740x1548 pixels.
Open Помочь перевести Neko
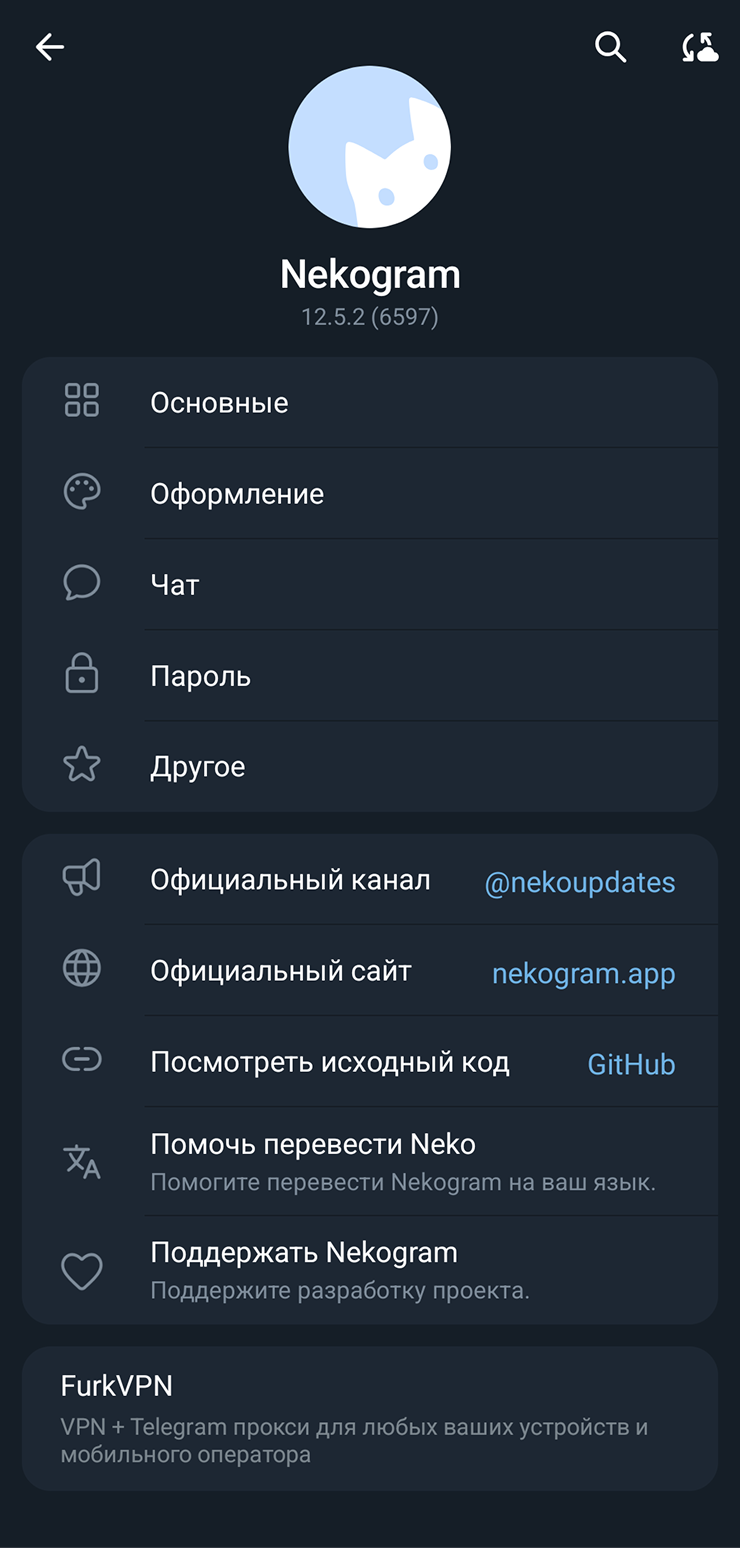[370, 1161]
